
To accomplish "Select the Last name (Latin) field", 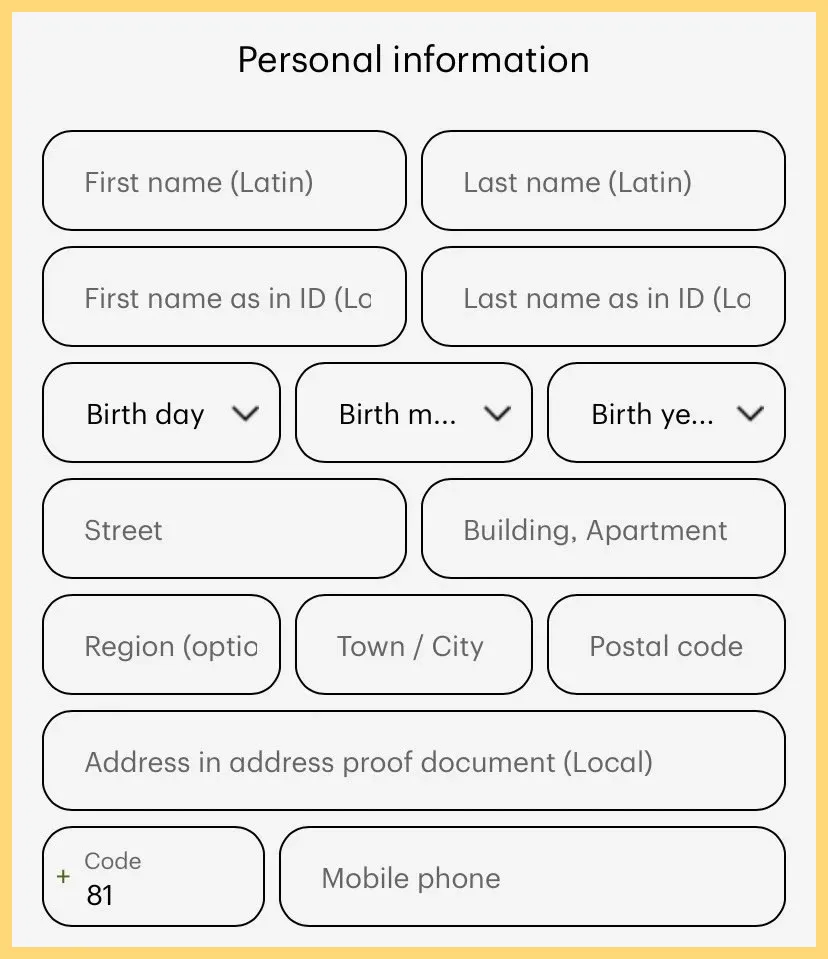I will tap(603, 181).
